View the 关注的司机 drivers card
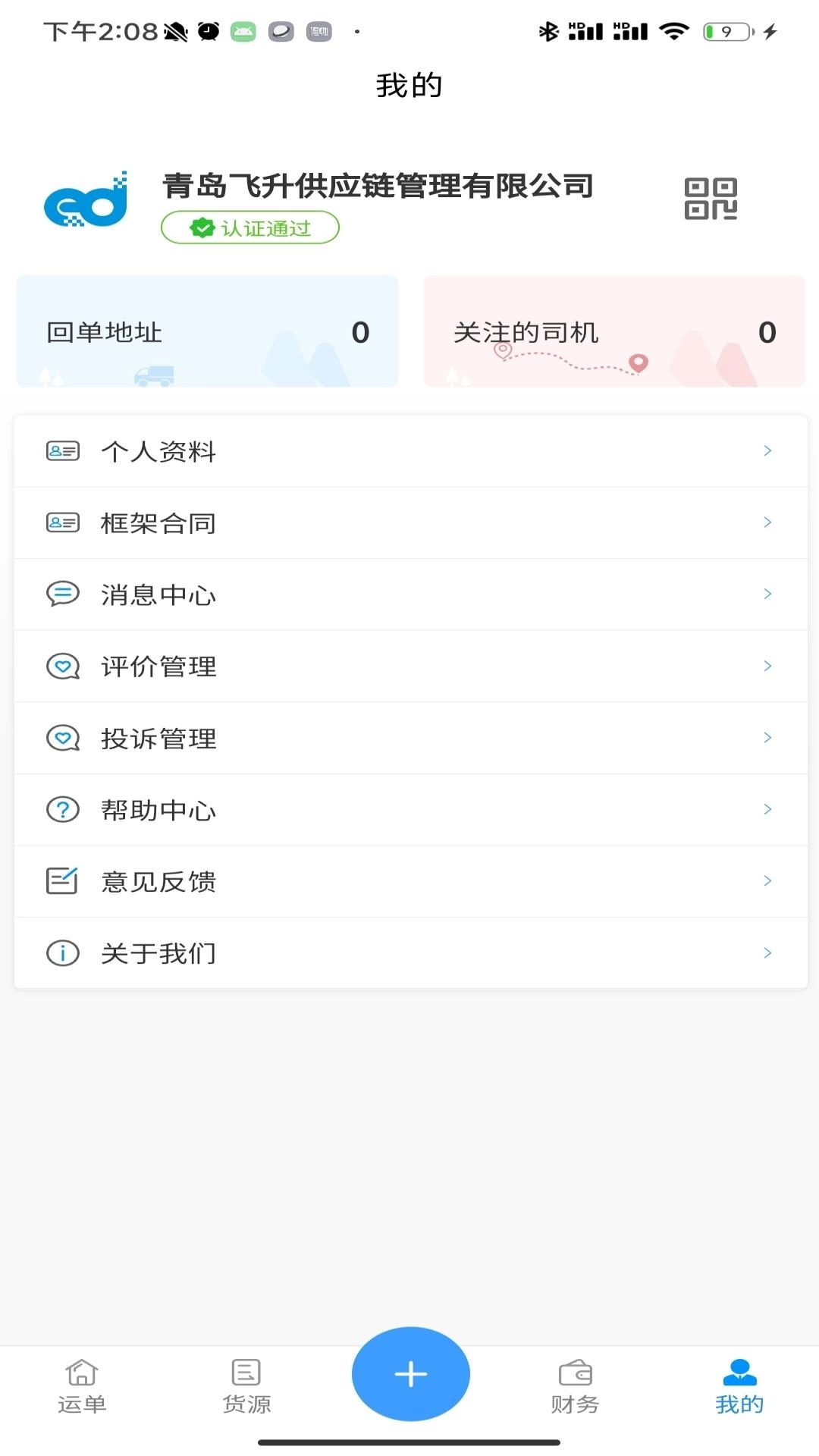Viewport: 819px width, 1456px height. (614, 331)
